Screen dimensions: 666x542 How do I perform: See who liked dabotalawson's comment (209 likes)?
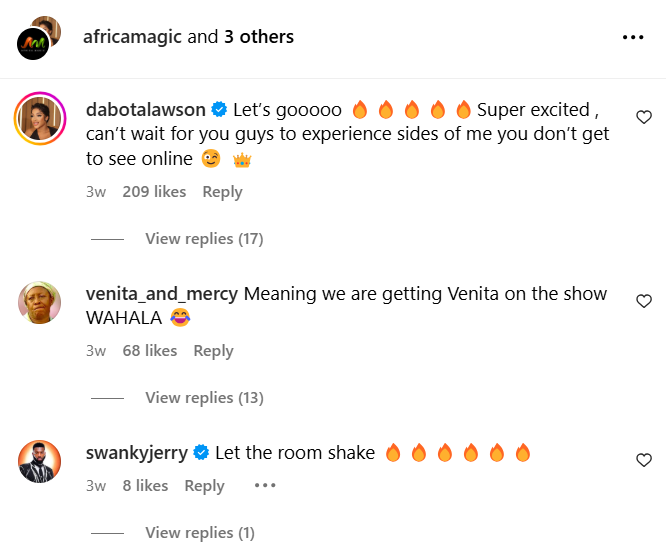click(x=154, y=191)
